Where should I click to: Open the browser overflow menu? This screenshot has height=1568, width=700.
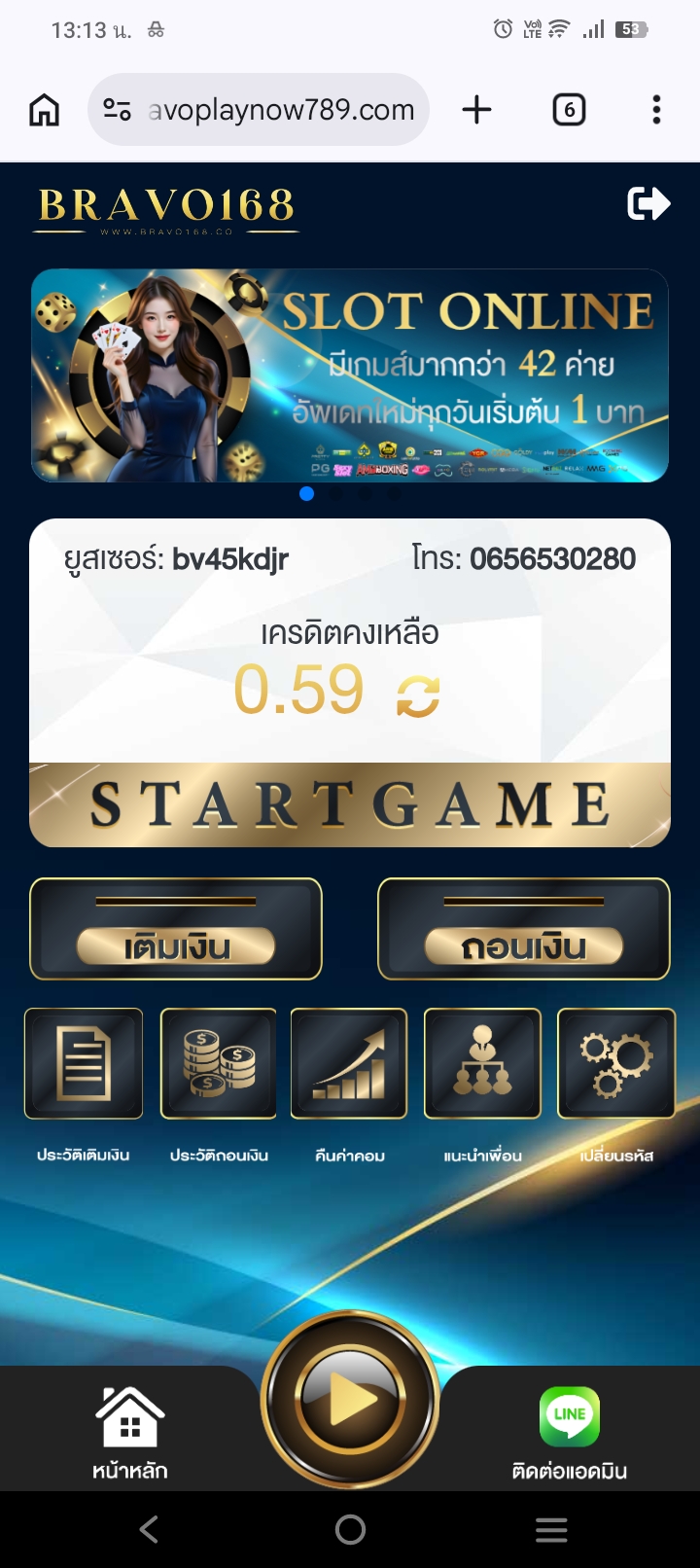(656, 110)
